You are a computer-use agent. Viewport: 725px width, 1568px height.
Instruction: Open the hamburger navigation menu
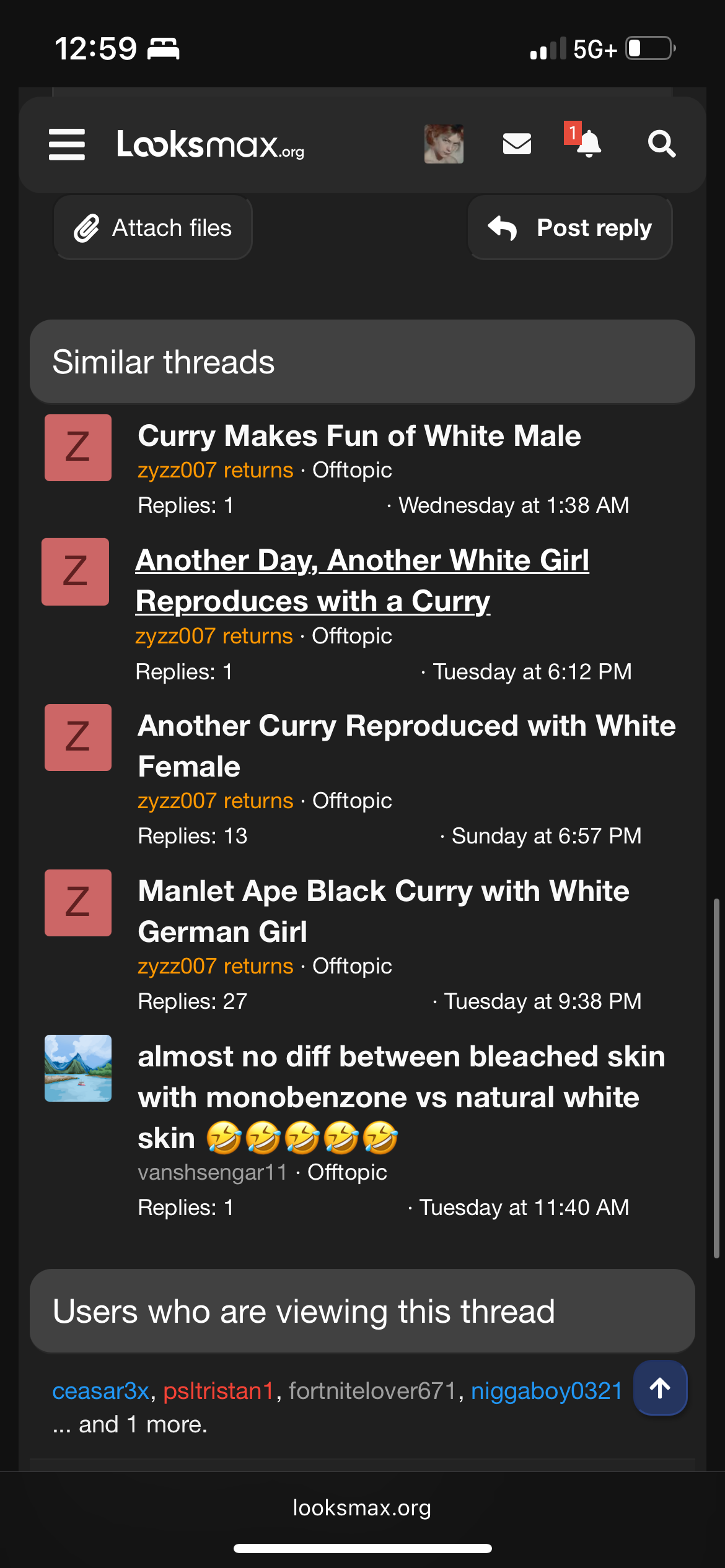tap(67, 144)
